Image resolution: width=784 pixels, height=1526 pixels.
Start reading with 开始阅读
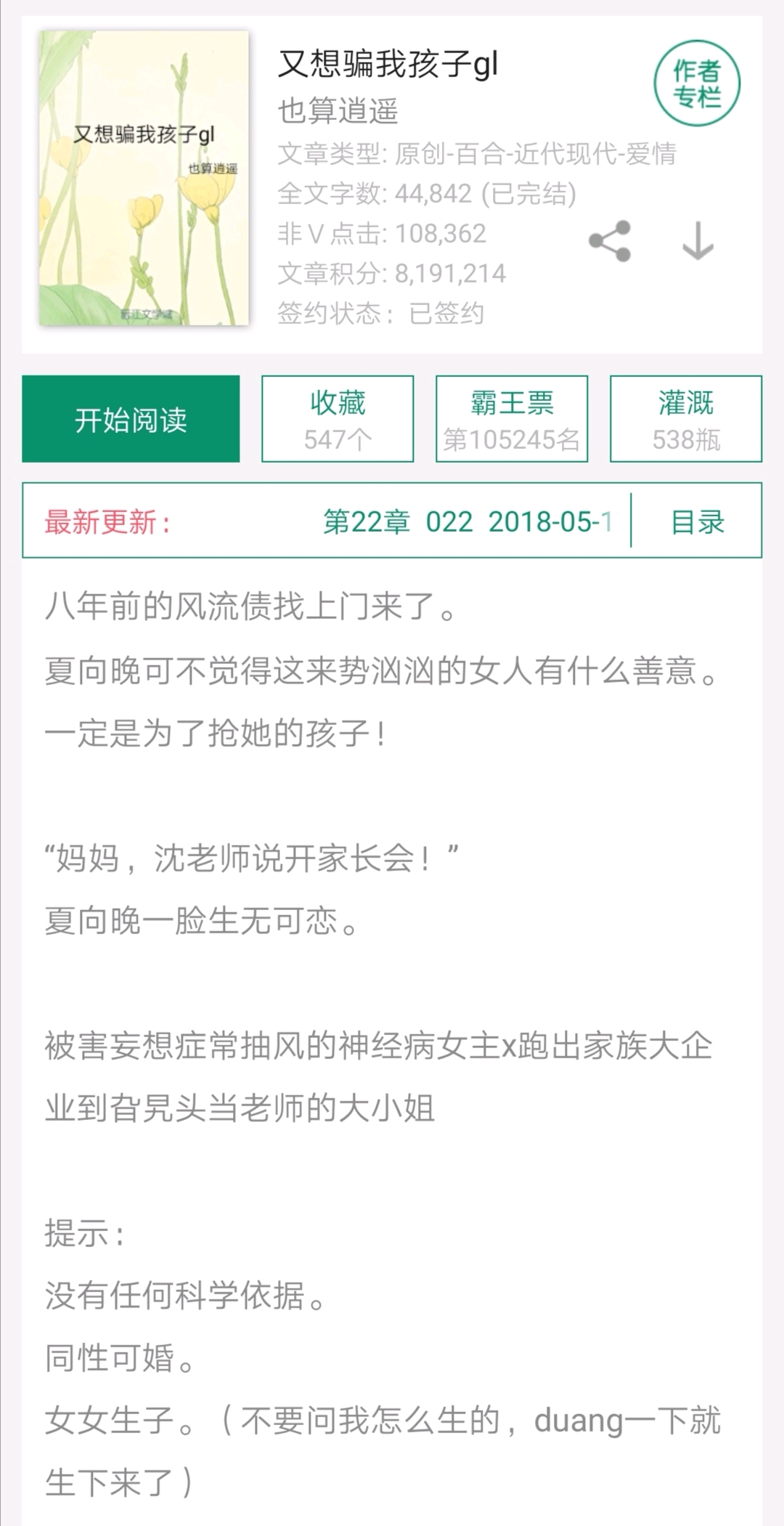point(131,419)
